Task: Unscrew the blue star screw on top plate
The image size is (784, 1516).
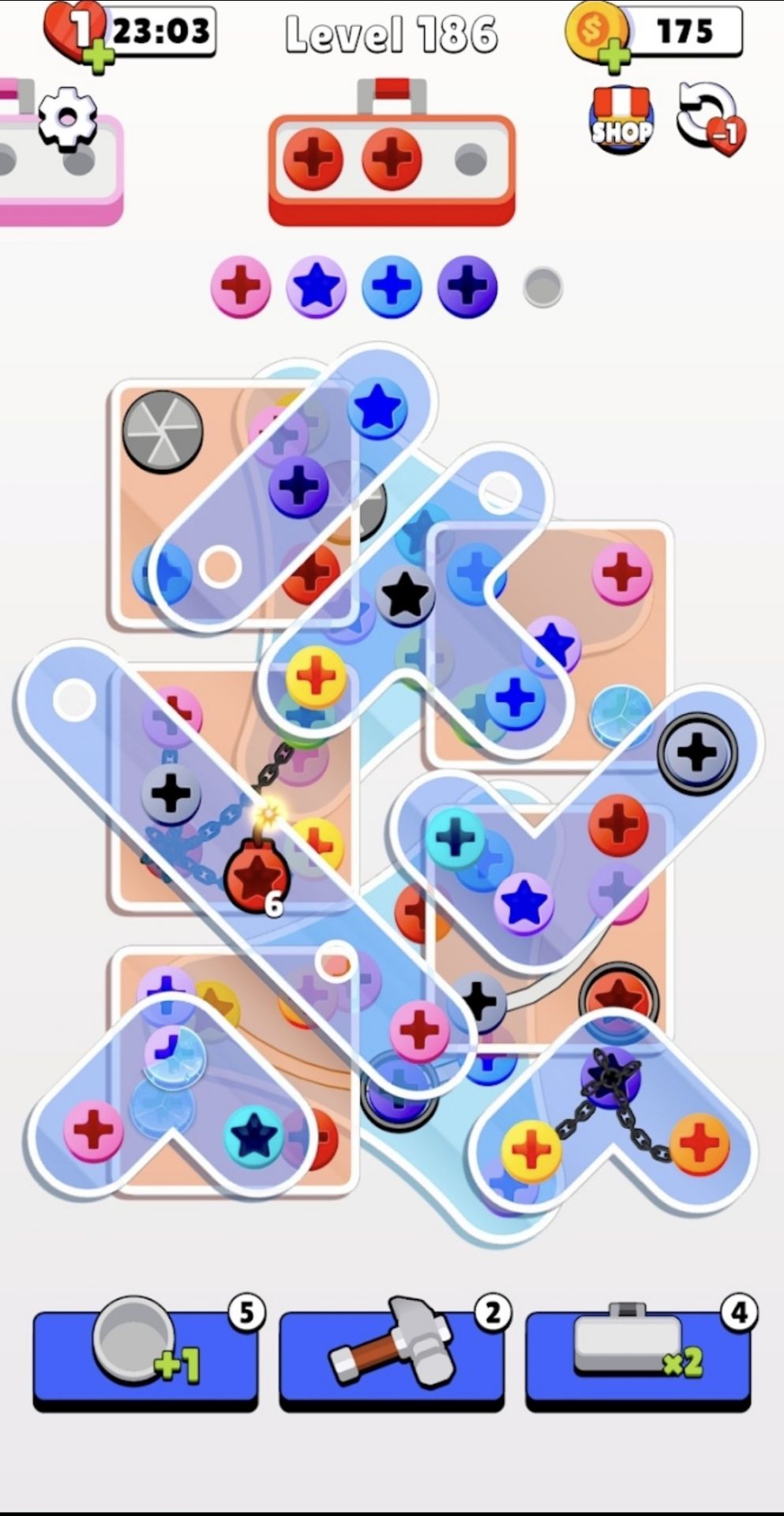Action: pyautogui.click(x=377, y=408)
